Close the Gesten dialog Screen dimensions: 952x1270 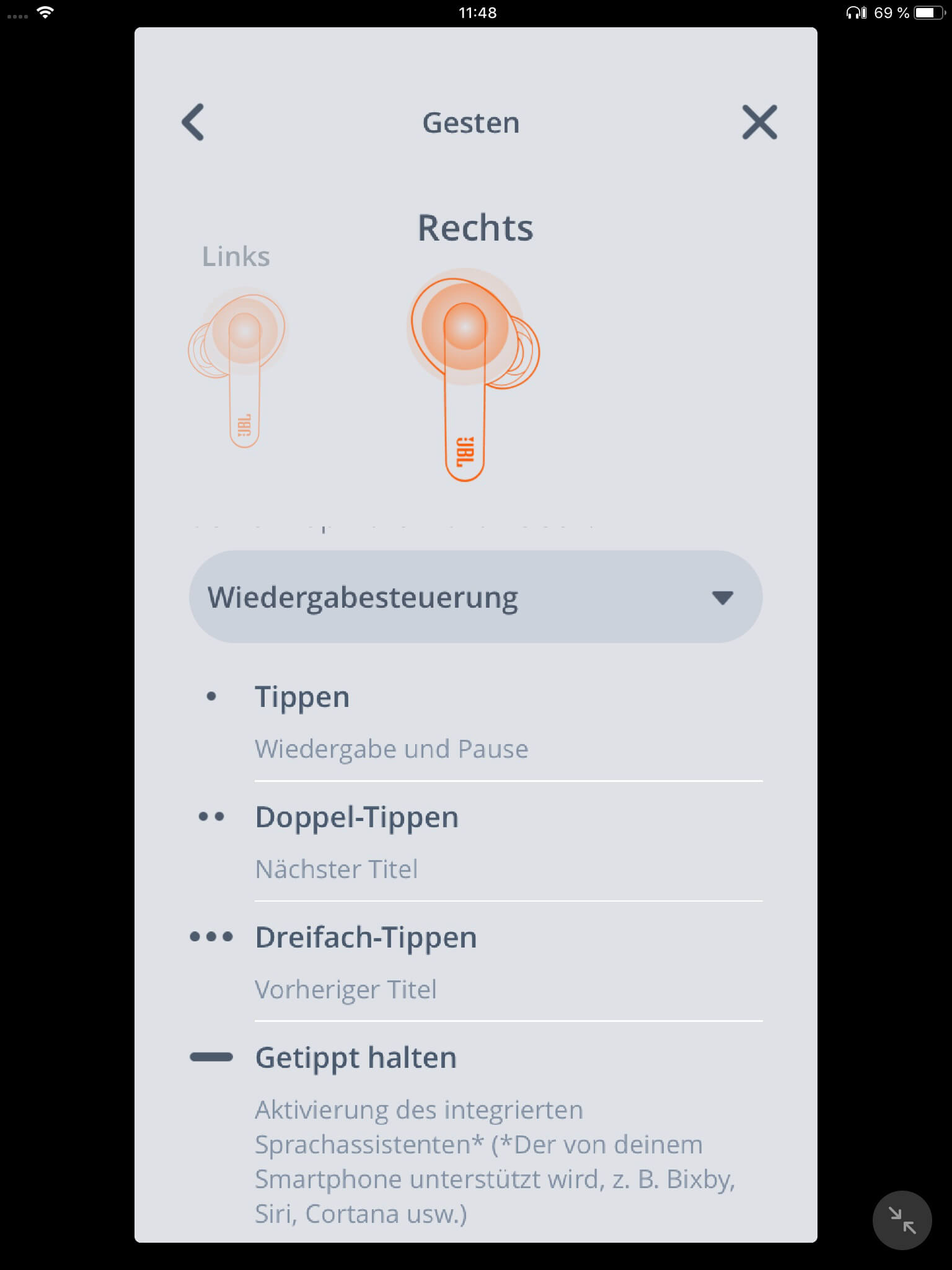pos(759,122)
